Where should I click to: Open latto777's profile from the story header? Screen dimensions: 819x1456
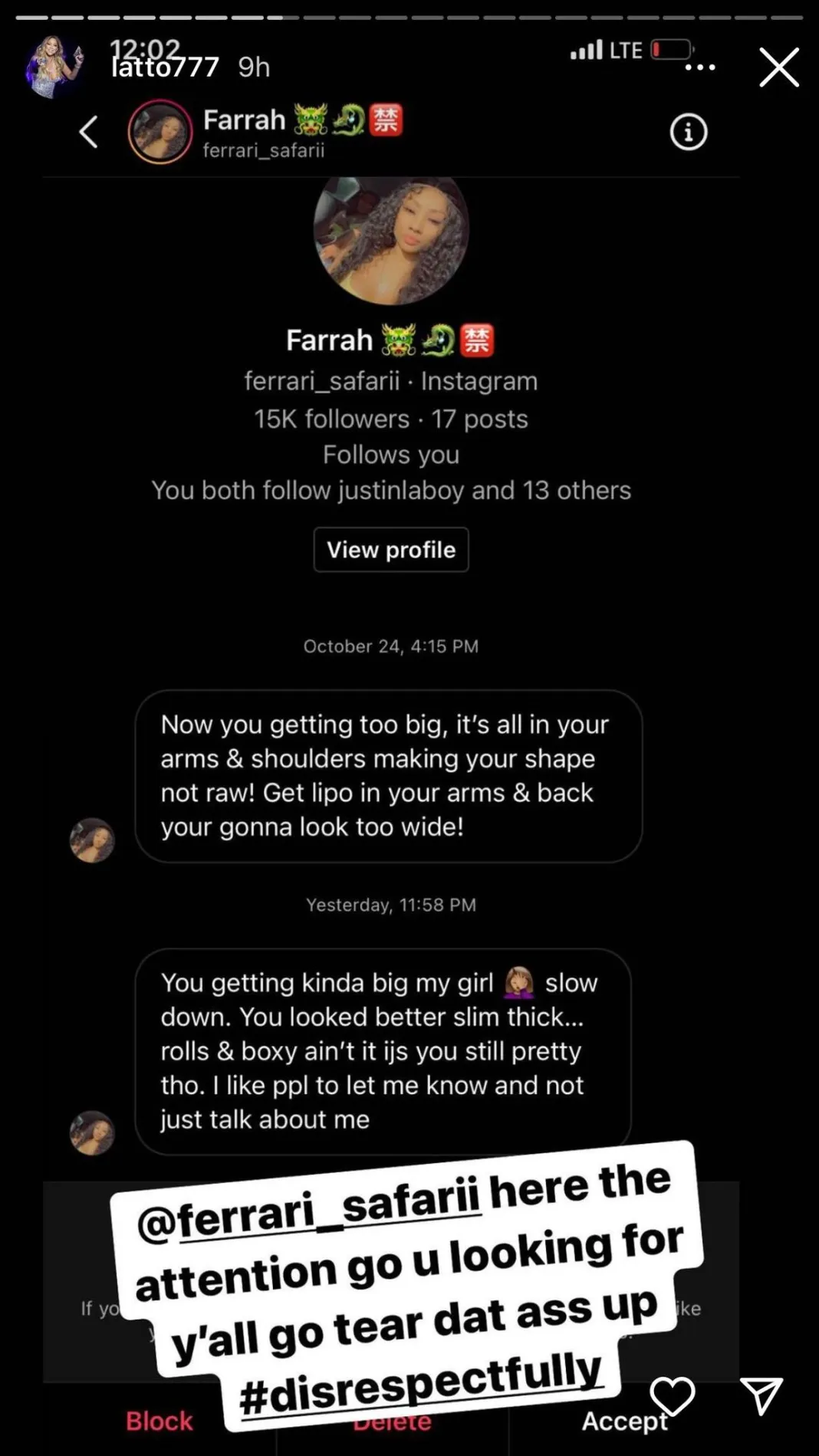(164, 67)
